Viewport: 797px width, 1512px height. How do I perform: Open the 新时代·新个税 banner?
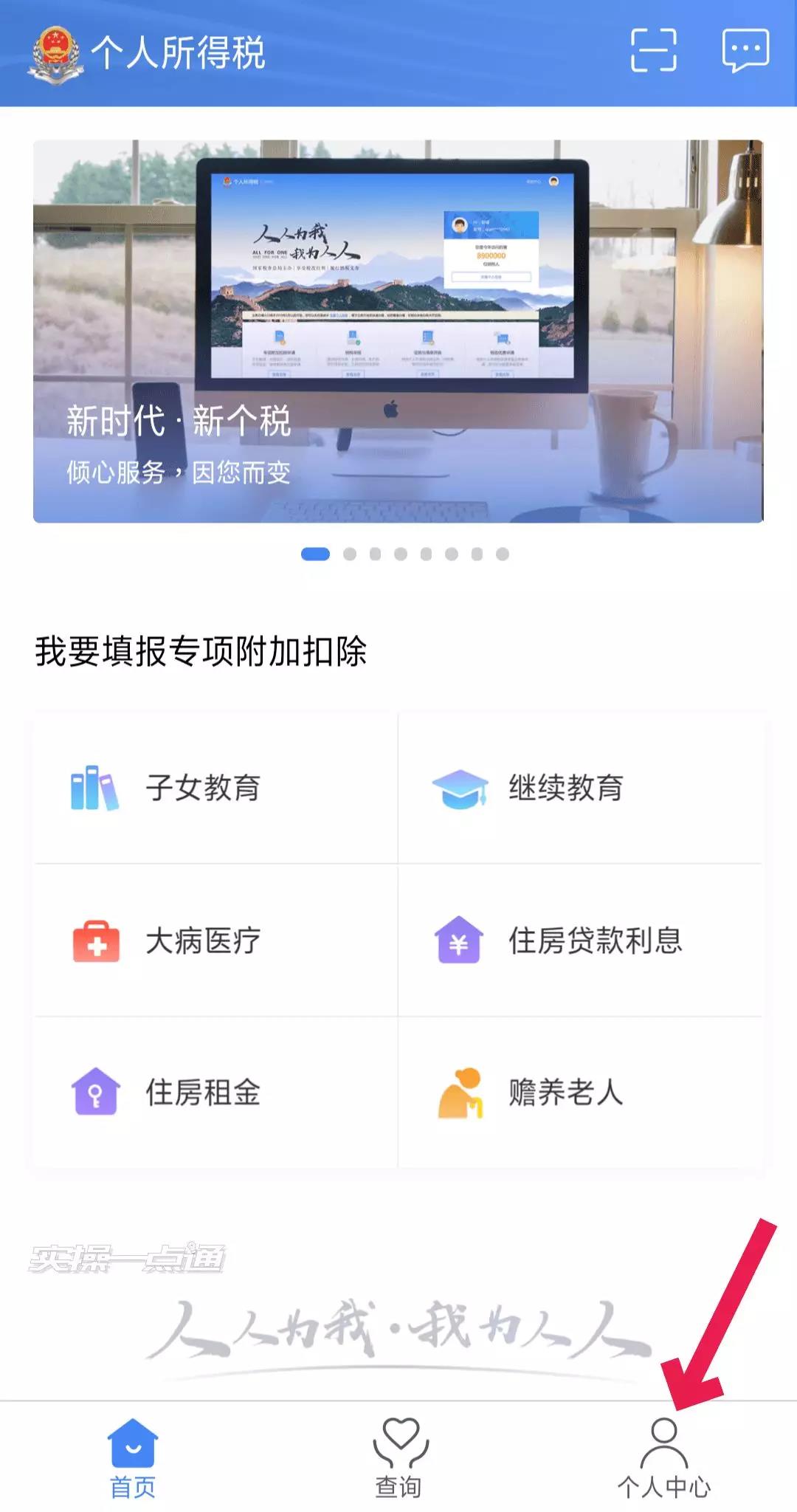coord(398,331)
